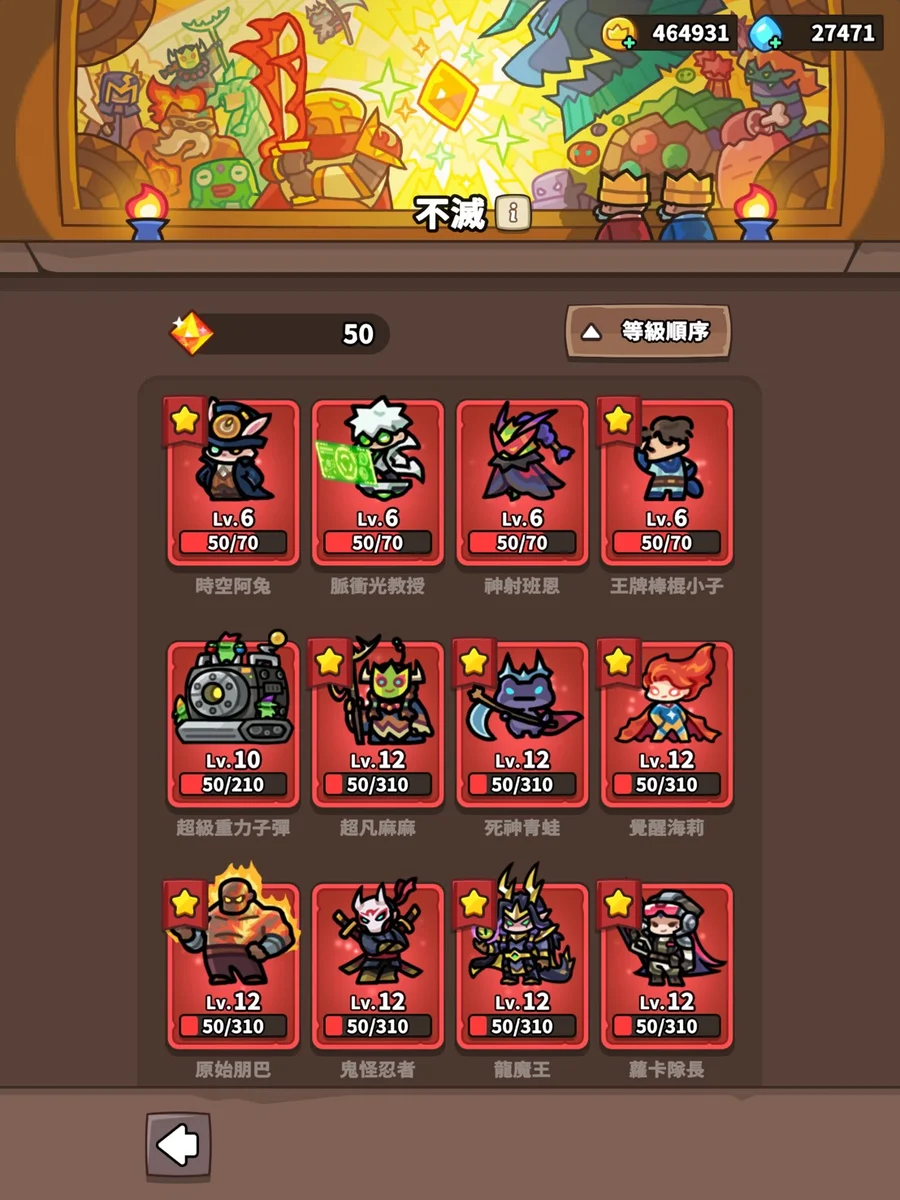Select the 蘿卡隊長 hero card
The image size is (900, 1200).
click(666, 964)
